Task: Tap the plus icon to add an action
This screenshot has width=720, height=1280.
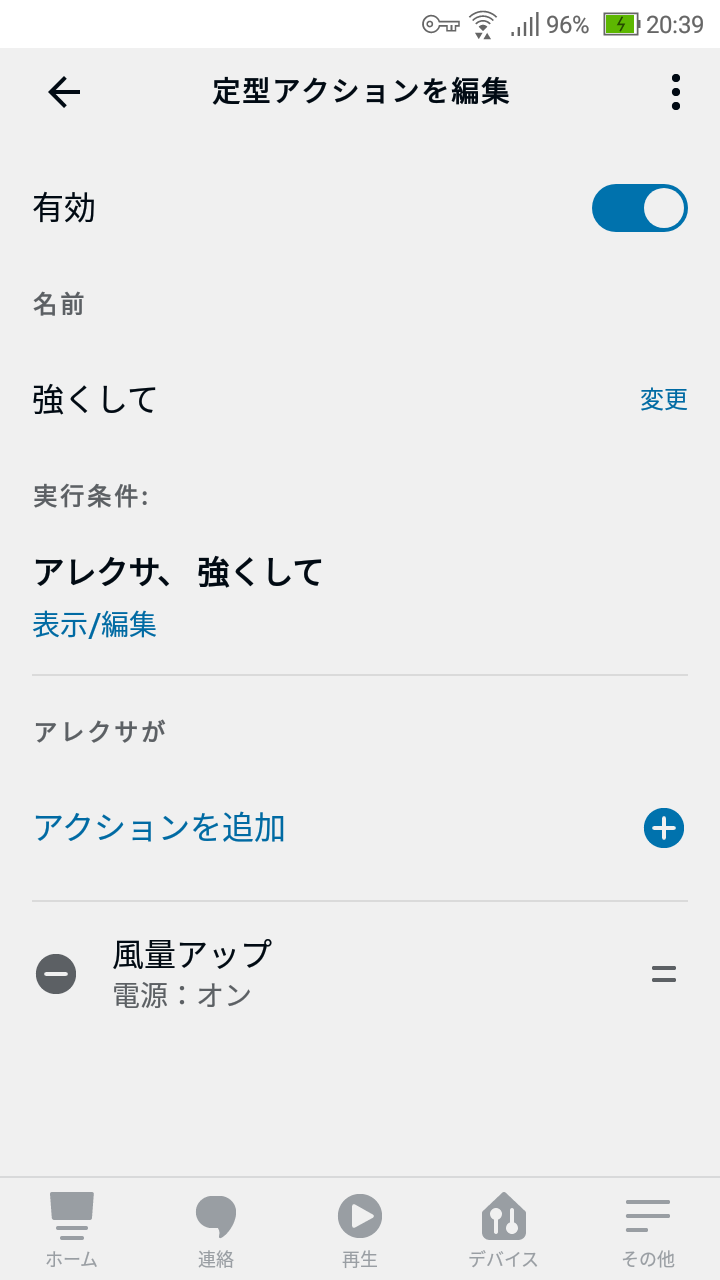Action: click(x=664, y=828)
